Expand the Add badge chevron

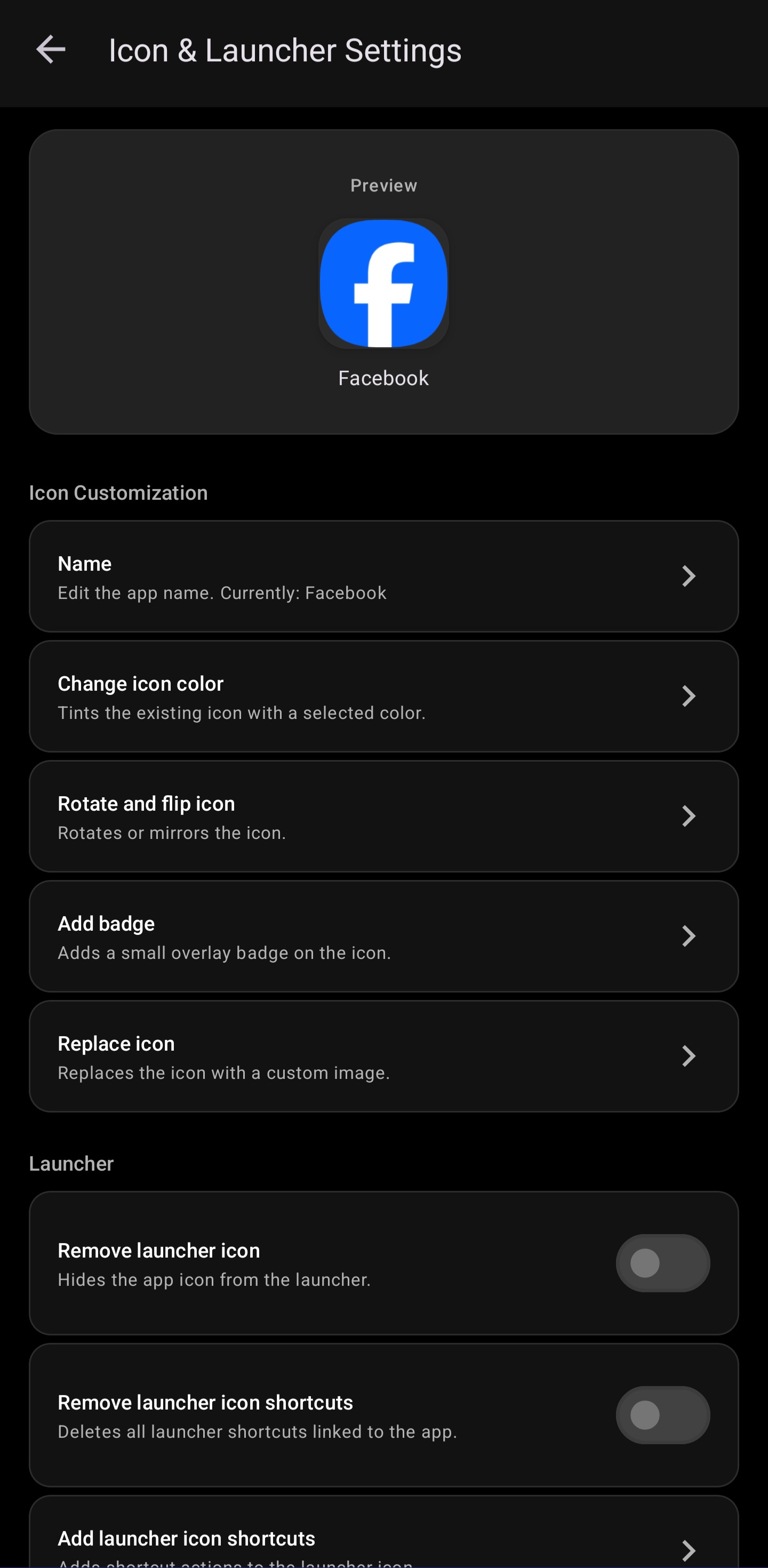point(689,935)
